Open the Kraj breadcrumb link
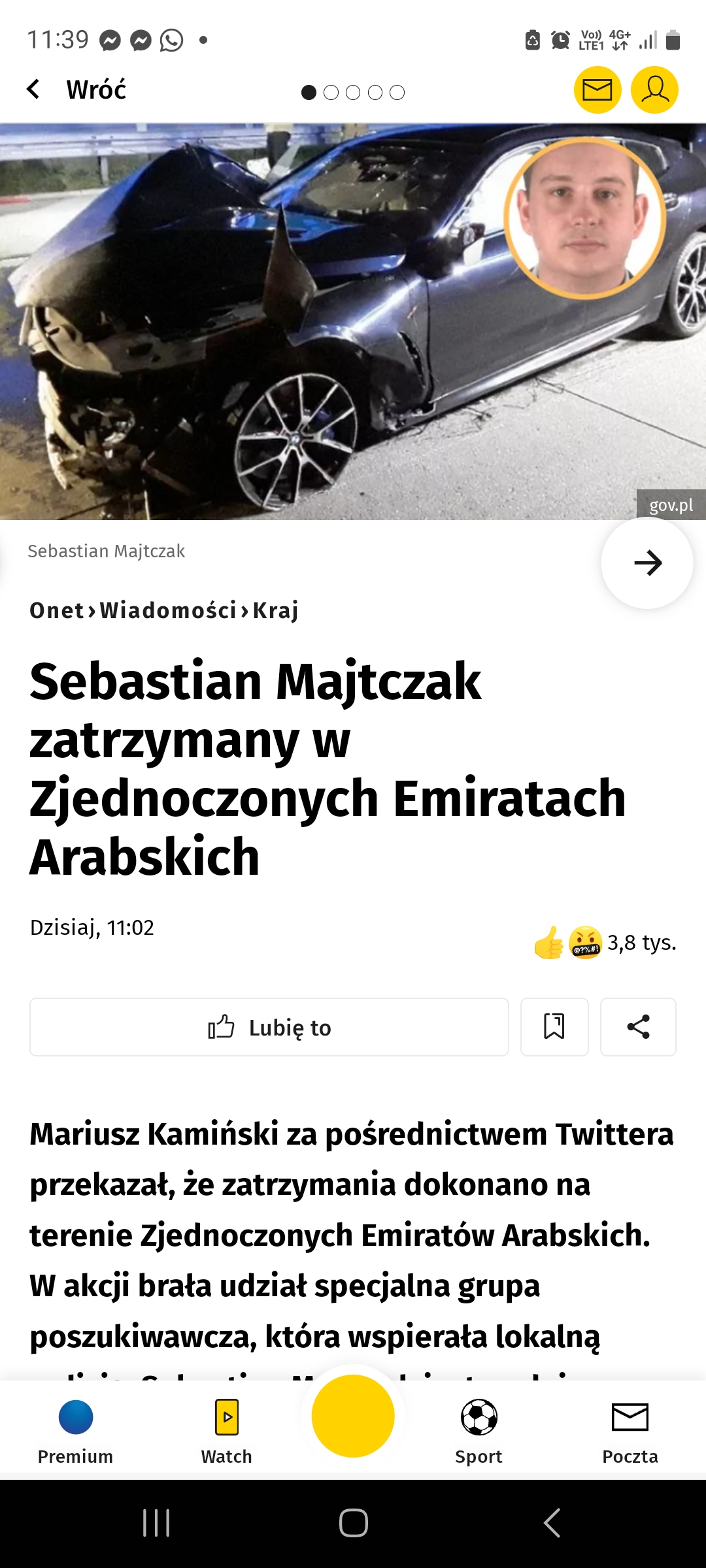This screenshot has width=706, height=1568. [275, 610]
